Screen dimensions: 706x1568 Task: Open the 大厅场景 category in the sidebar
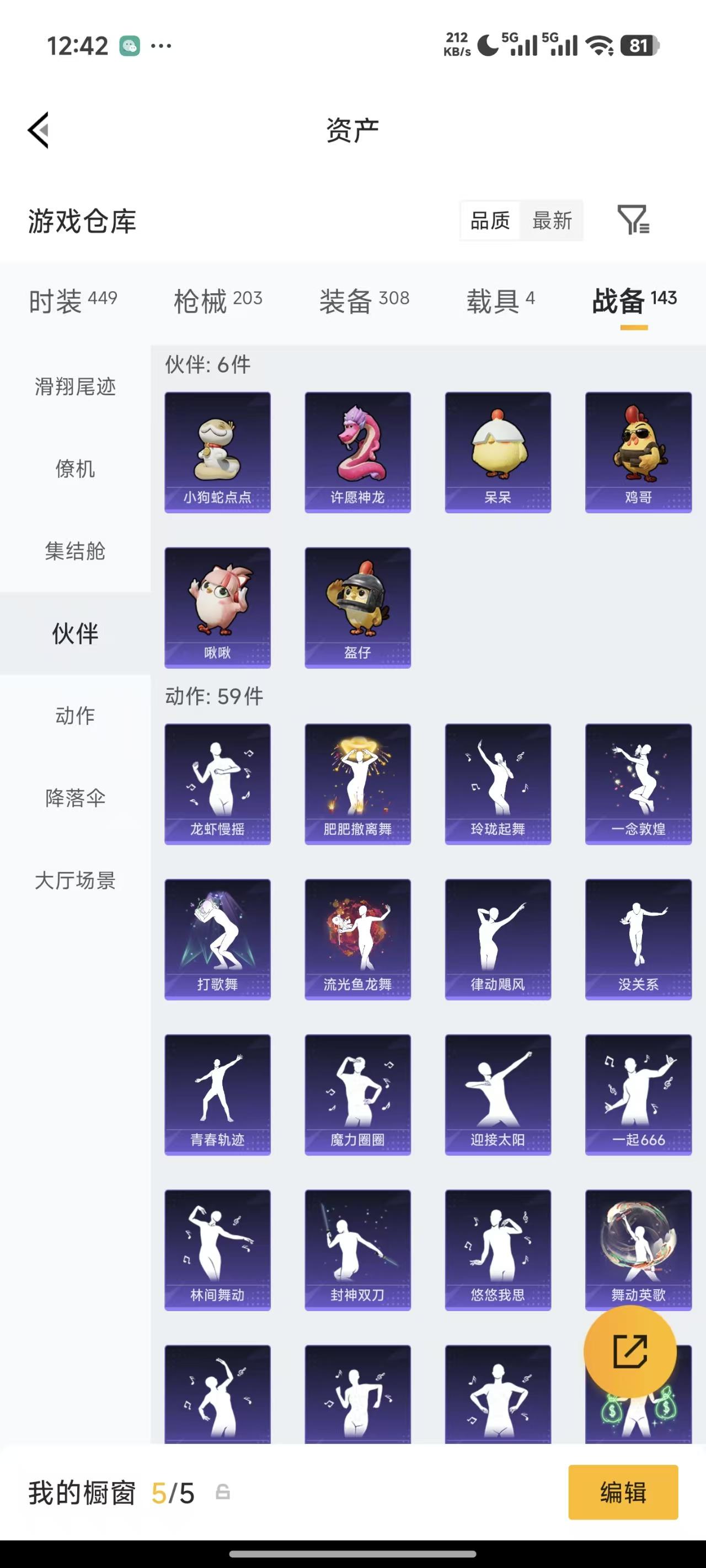point(74,880)
